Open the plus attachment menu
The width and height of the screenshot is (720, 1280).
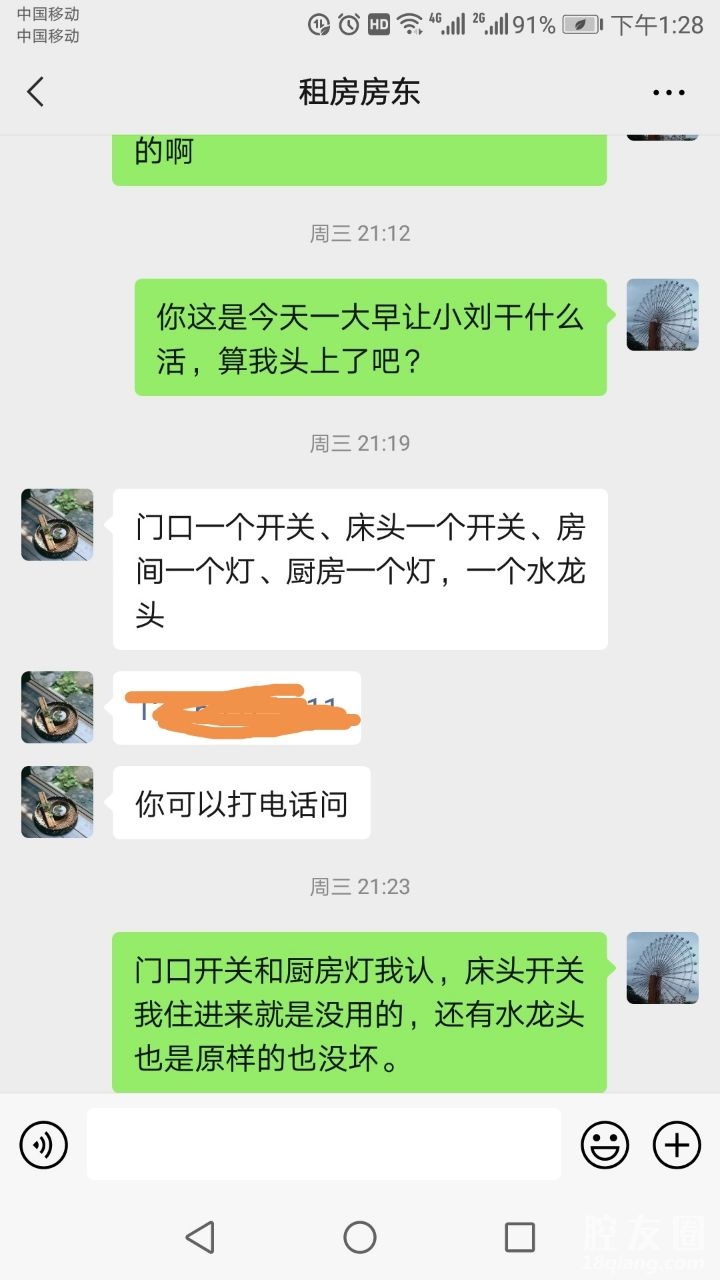point(677,1144)
